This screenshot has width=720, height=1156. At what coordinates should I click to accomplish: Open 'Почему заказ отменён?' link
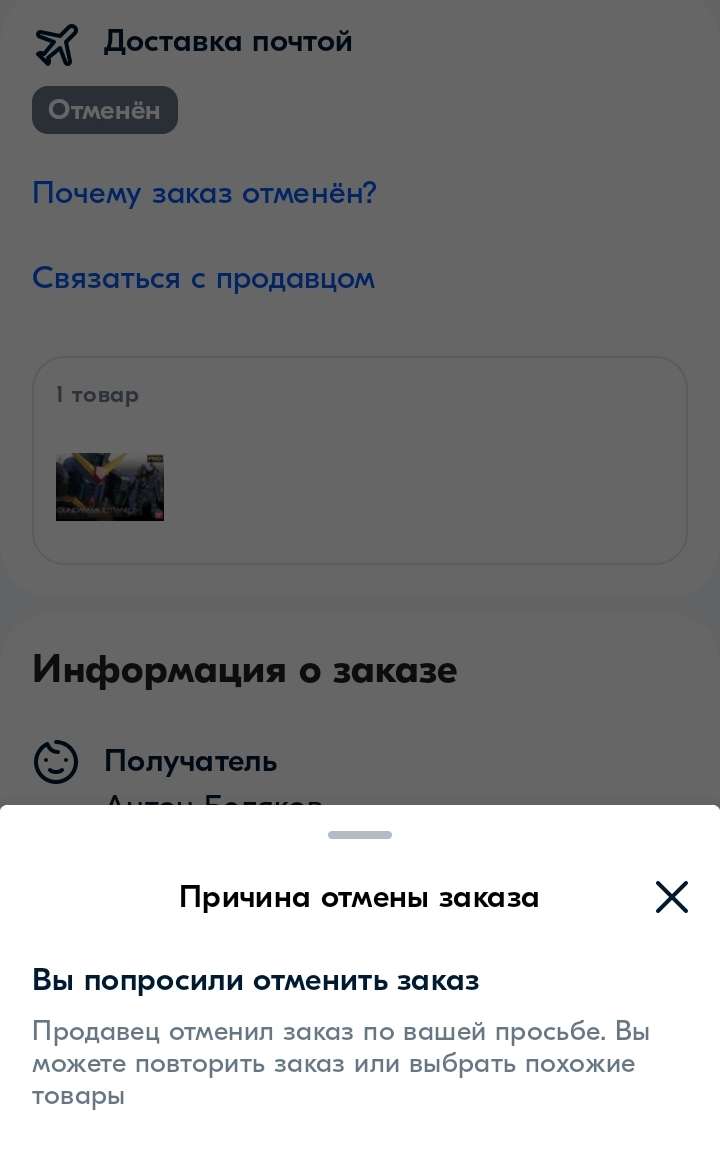click(204, 192)
